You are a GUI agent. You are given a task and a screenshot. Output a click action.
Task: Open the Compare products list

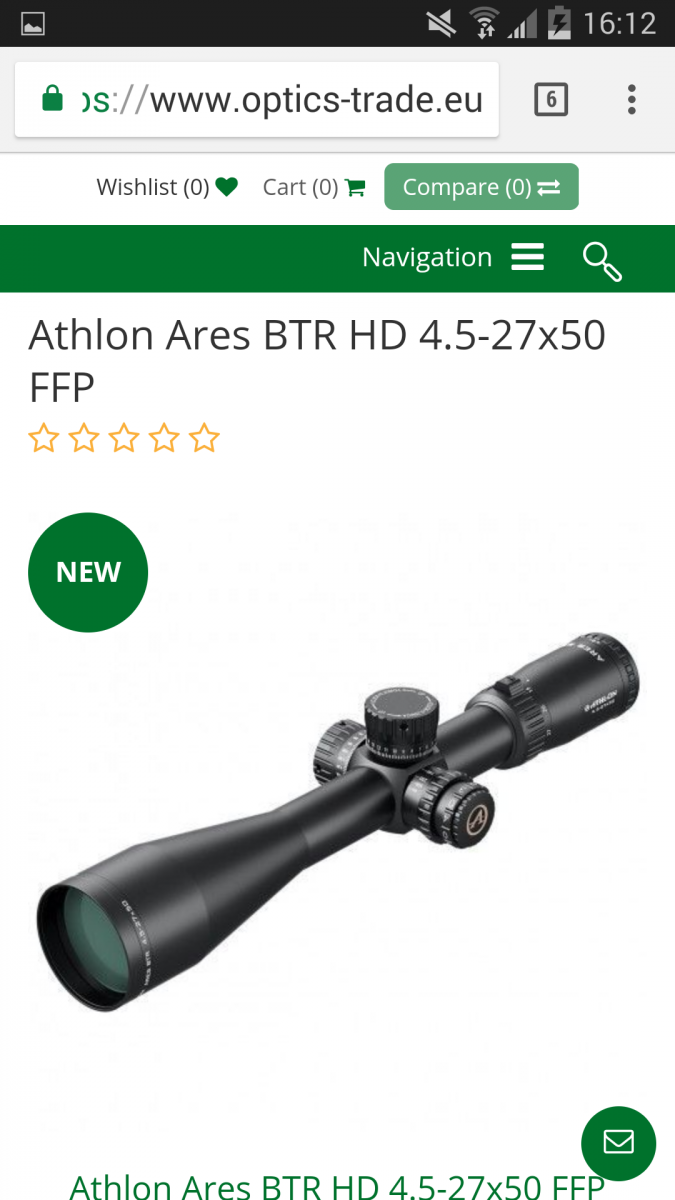tap(481, 187)
